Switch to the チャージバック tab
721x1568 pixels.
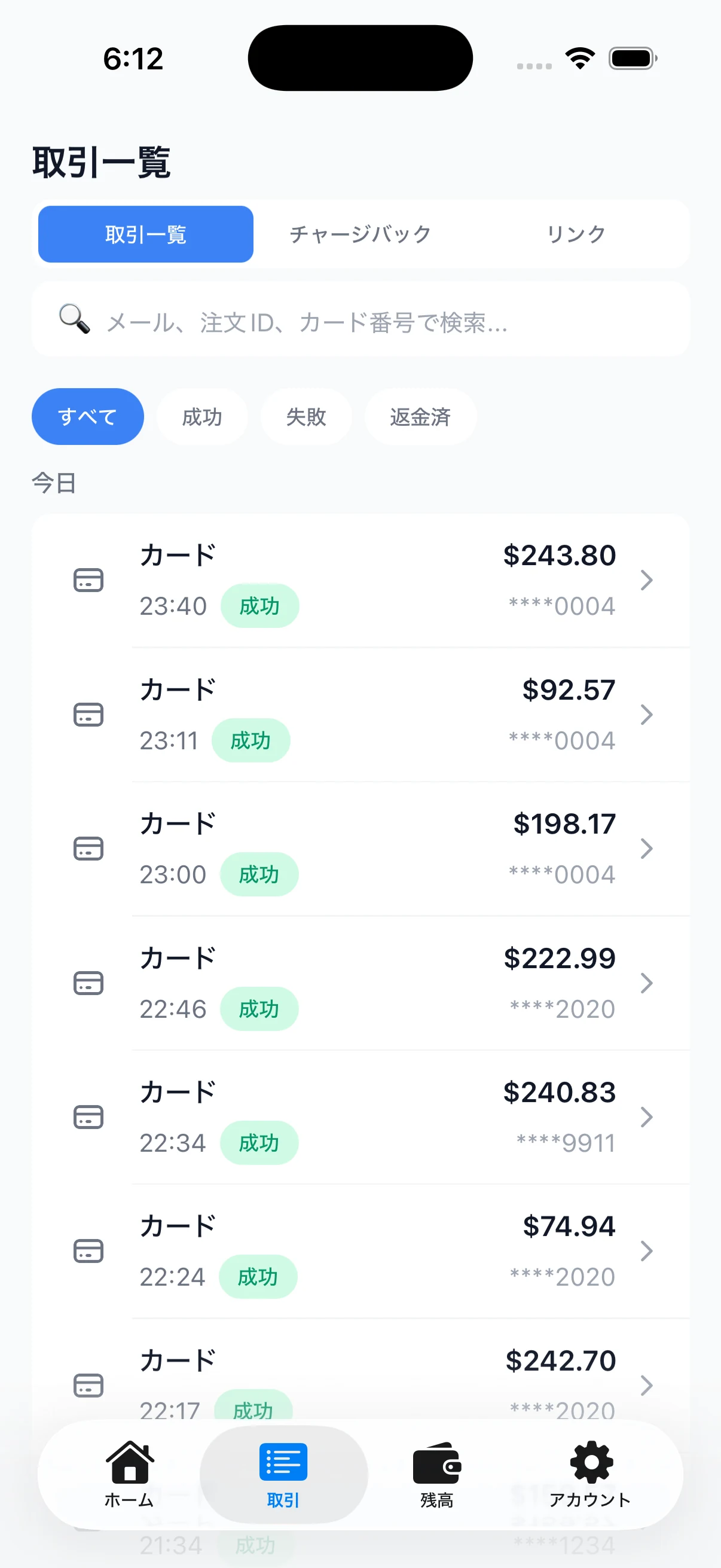[x=360, y=234]
